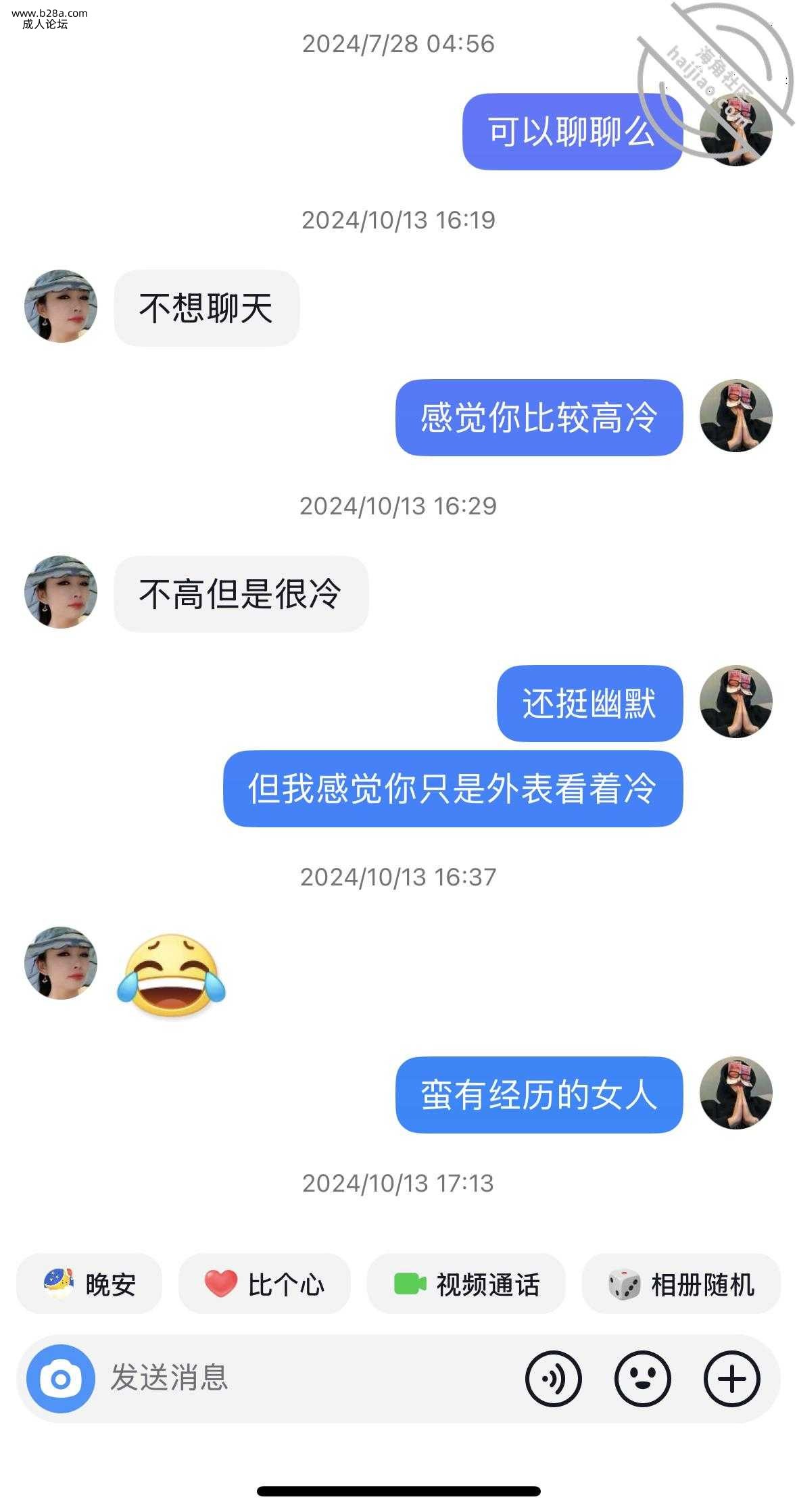This screenshot has height=1512, width=797.
Task: Open my avatar beside 感觉你比较高冷
Action: 735,416
